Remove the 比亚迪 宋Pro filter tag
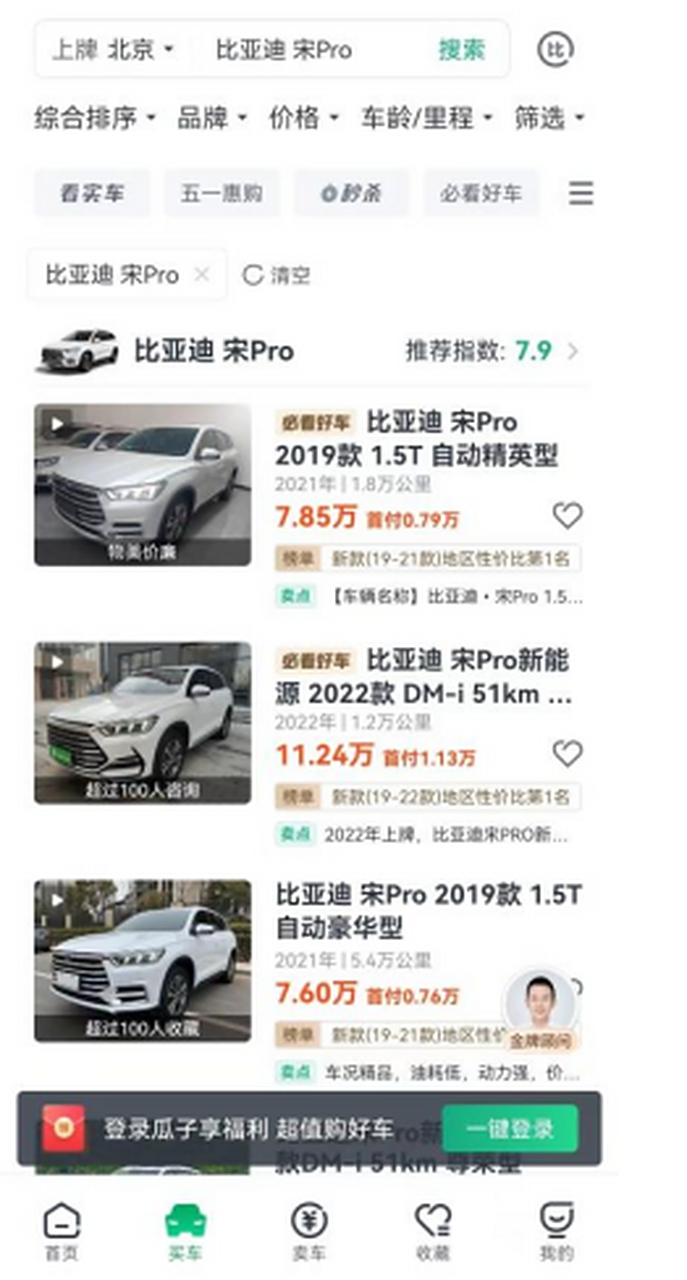Image resolution: width=687 pixels, height=1280 pixels. coord(201,275)
